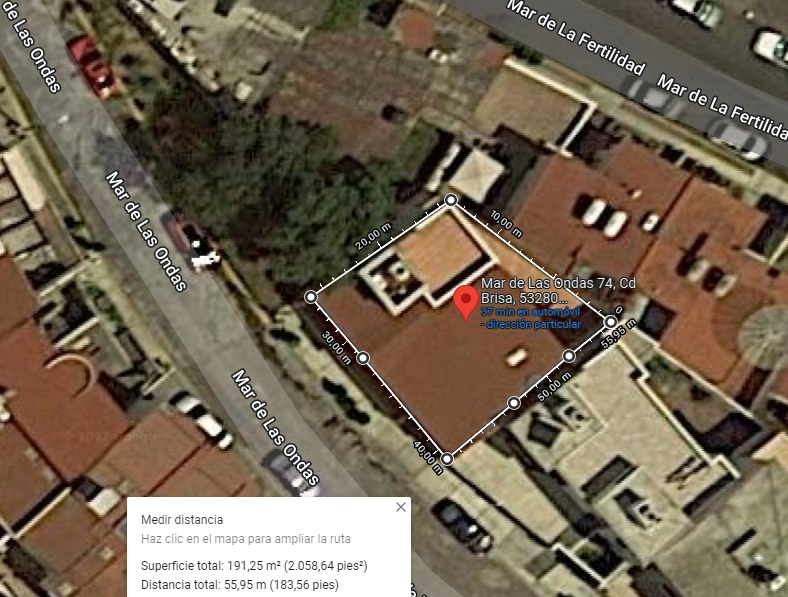
Task: Select the measurement point labeled 55,95 m
Action: (x=610, y=322)
